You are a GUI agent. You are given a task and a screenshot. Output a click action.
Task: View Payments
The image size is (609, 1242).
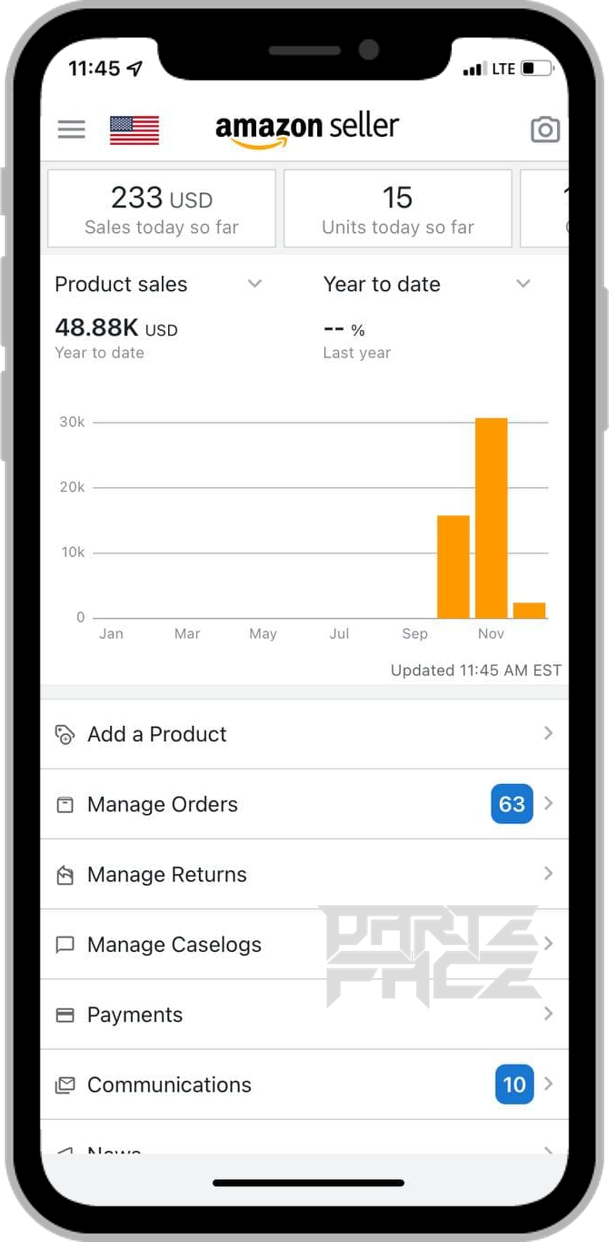303,1014
